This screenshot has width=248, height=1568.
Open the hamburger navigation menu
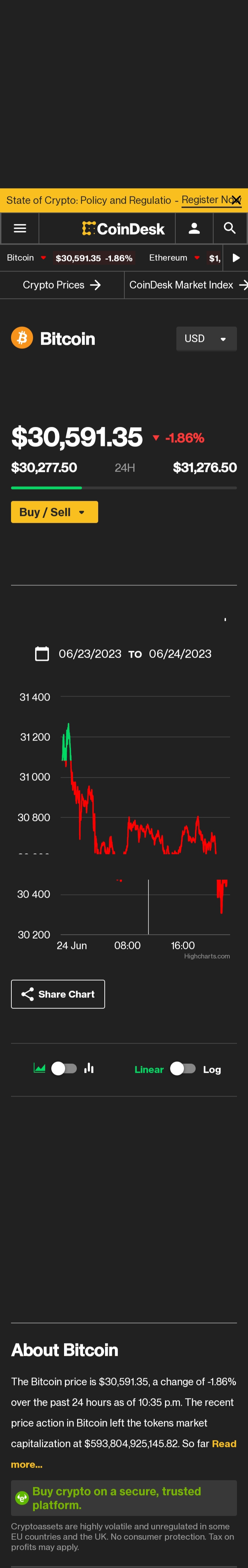(x=20, y=228)
